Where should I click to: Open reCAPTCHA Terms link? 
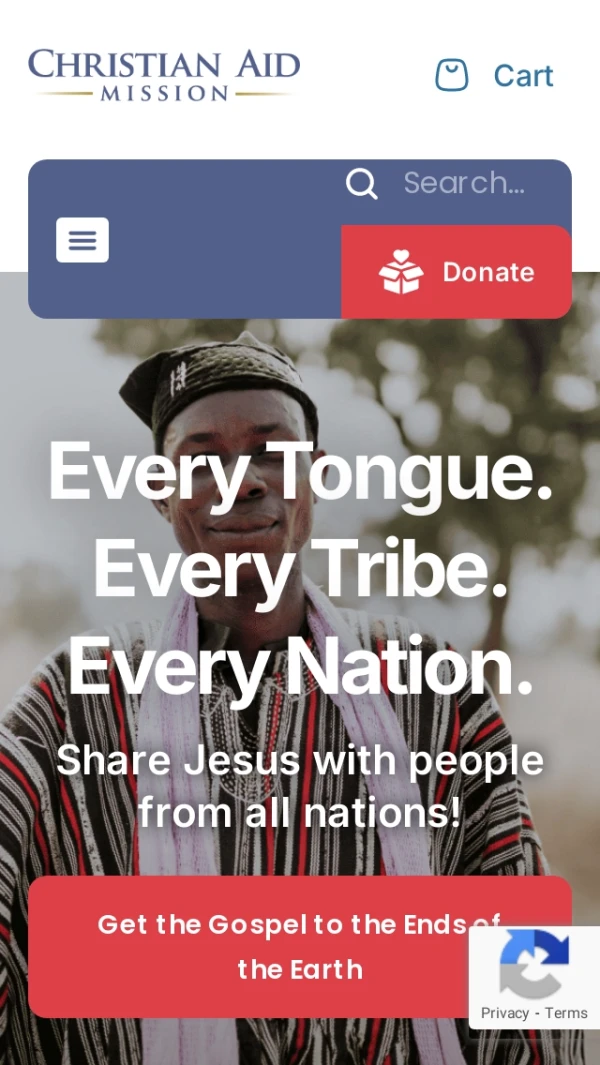567,1013
